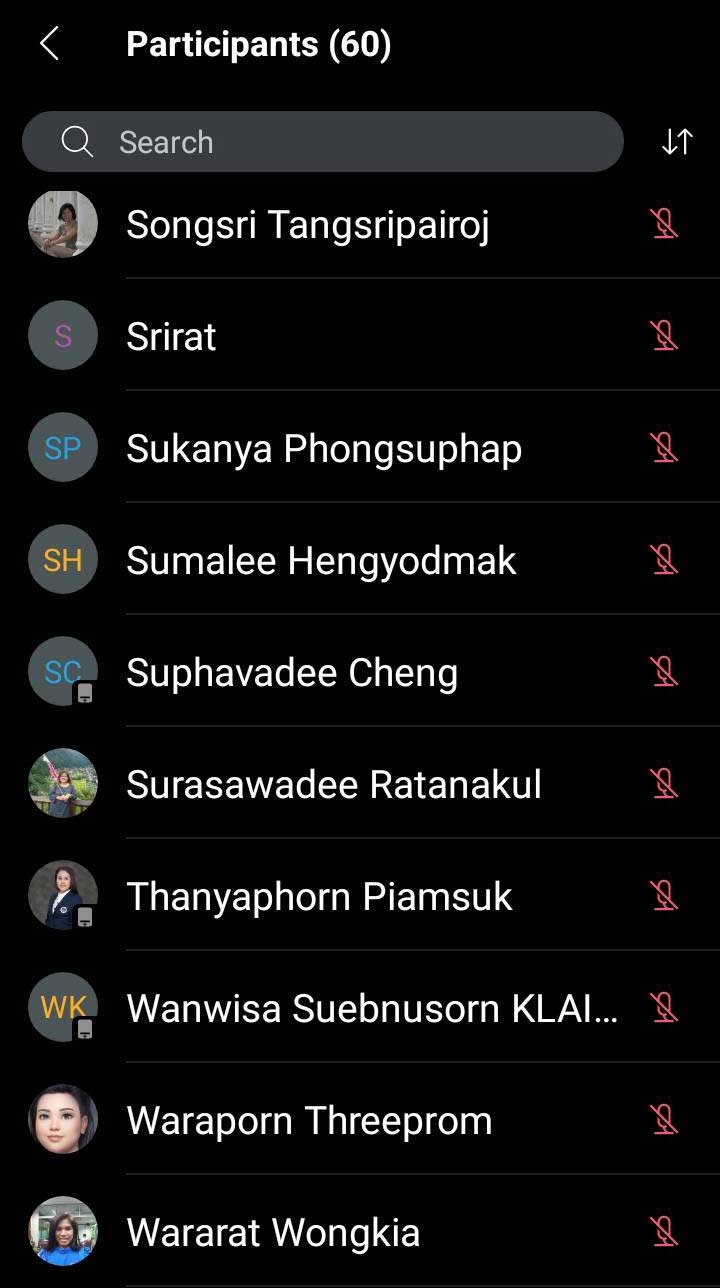
Task: Tap the muted mic beside Surasawadee Ratanakul
Action: point(664,784)
